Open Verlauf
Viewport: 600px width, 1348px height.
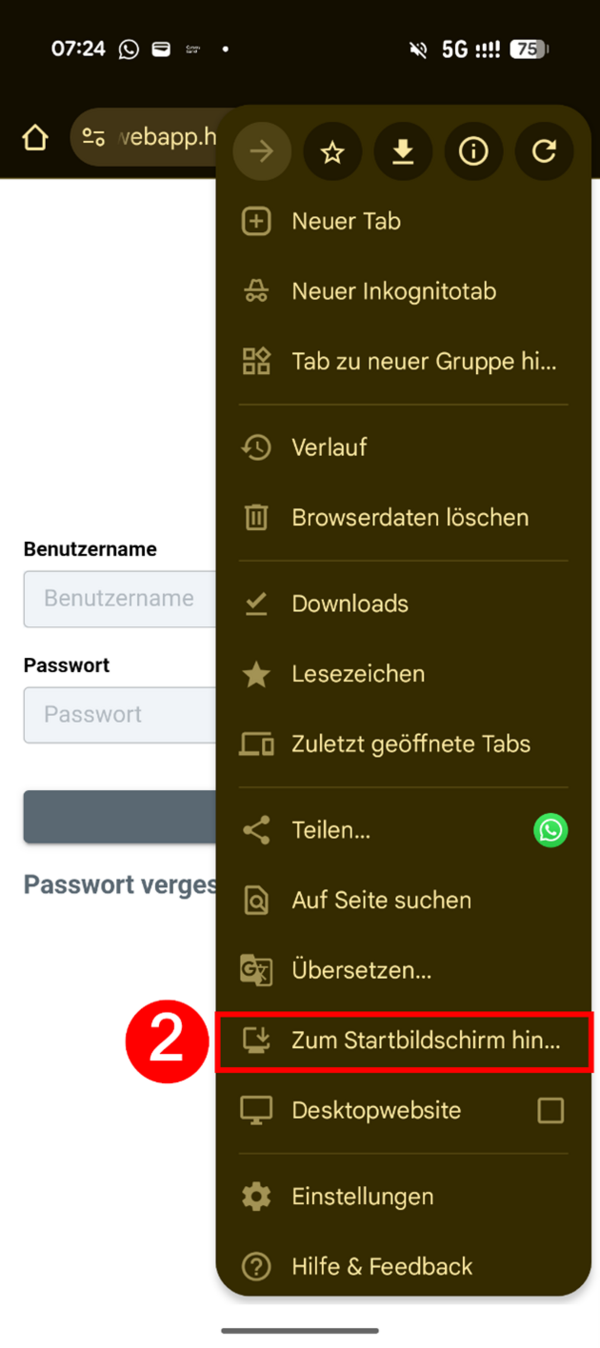click(329, 447)
